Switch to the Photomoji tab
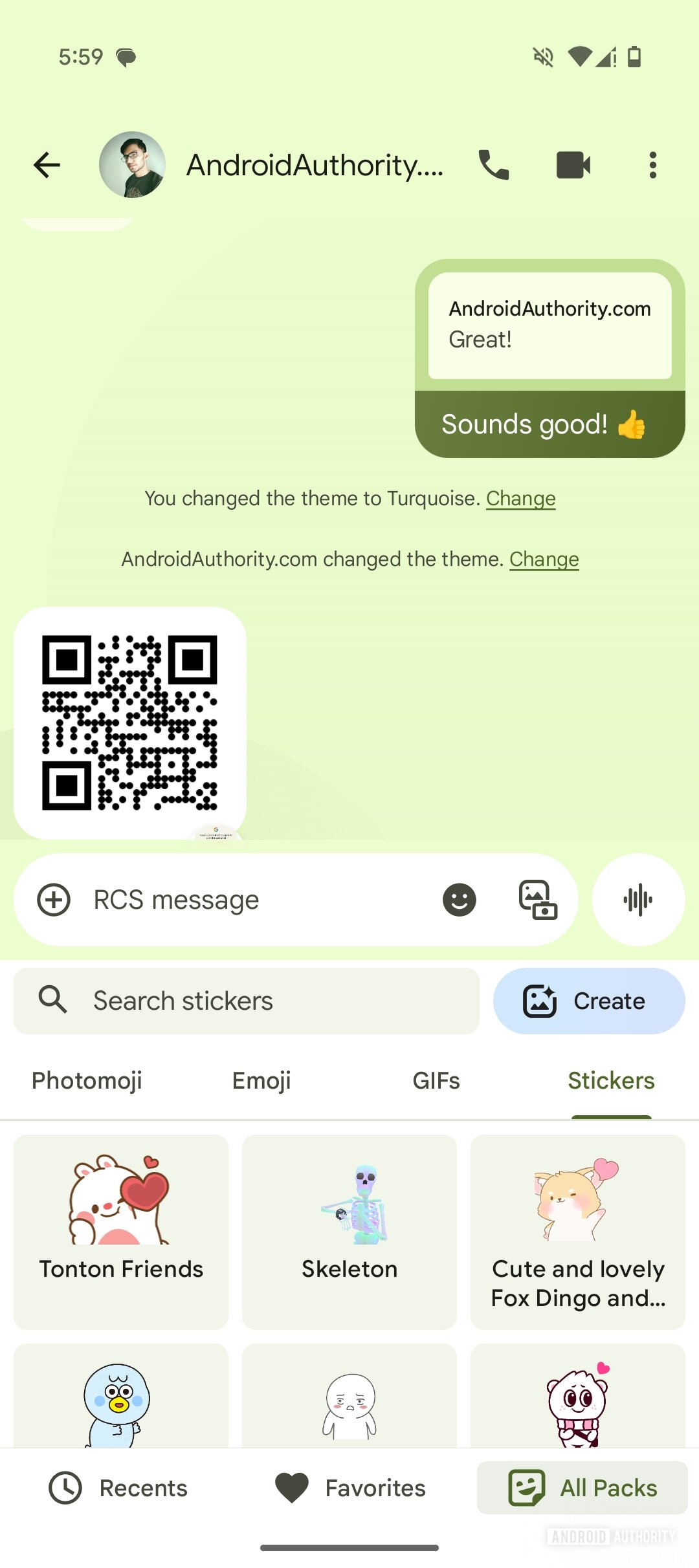The width and height of the screenshot is (699, 1568). (x=87, y=1080)
